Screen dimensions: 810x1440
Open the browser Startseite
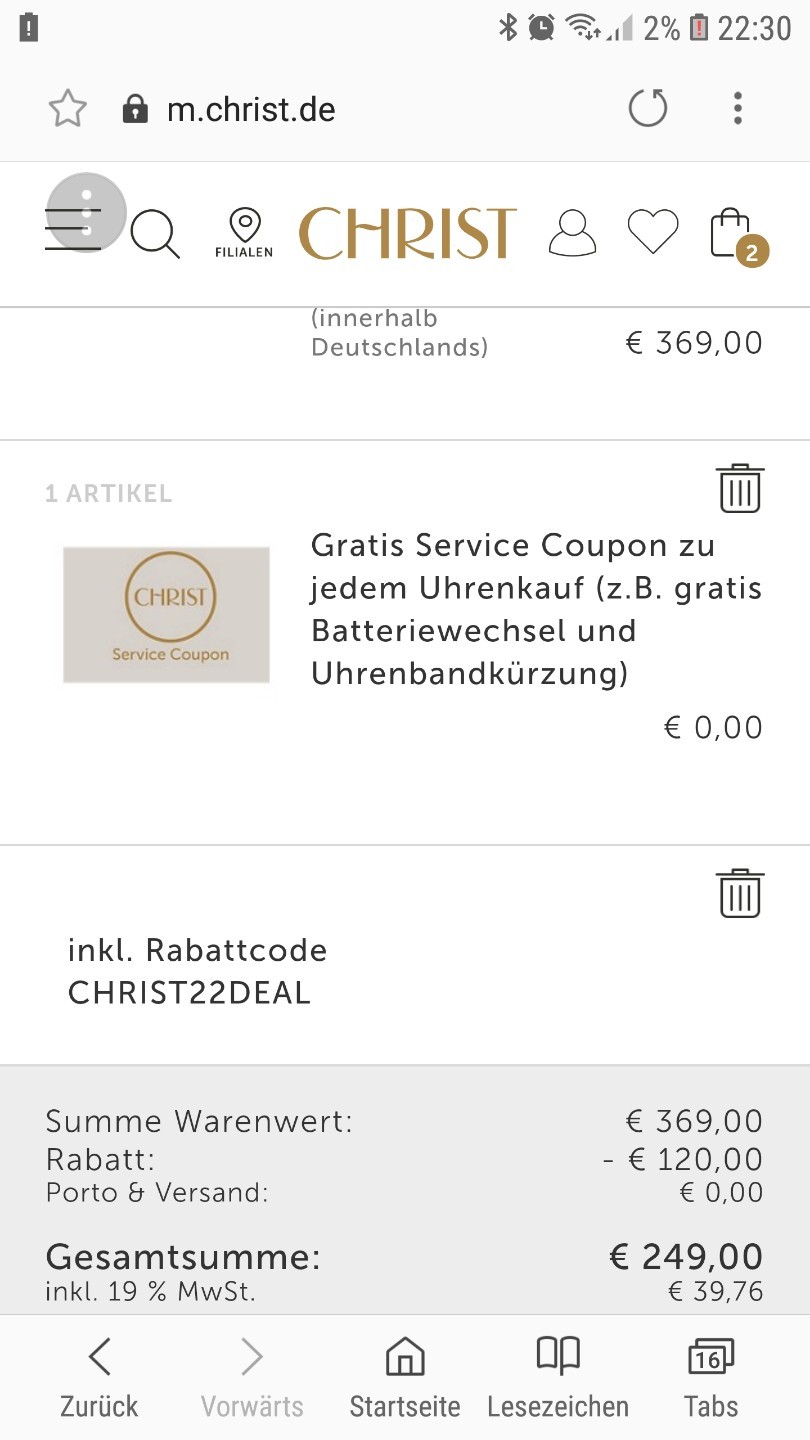[404, 1378]
